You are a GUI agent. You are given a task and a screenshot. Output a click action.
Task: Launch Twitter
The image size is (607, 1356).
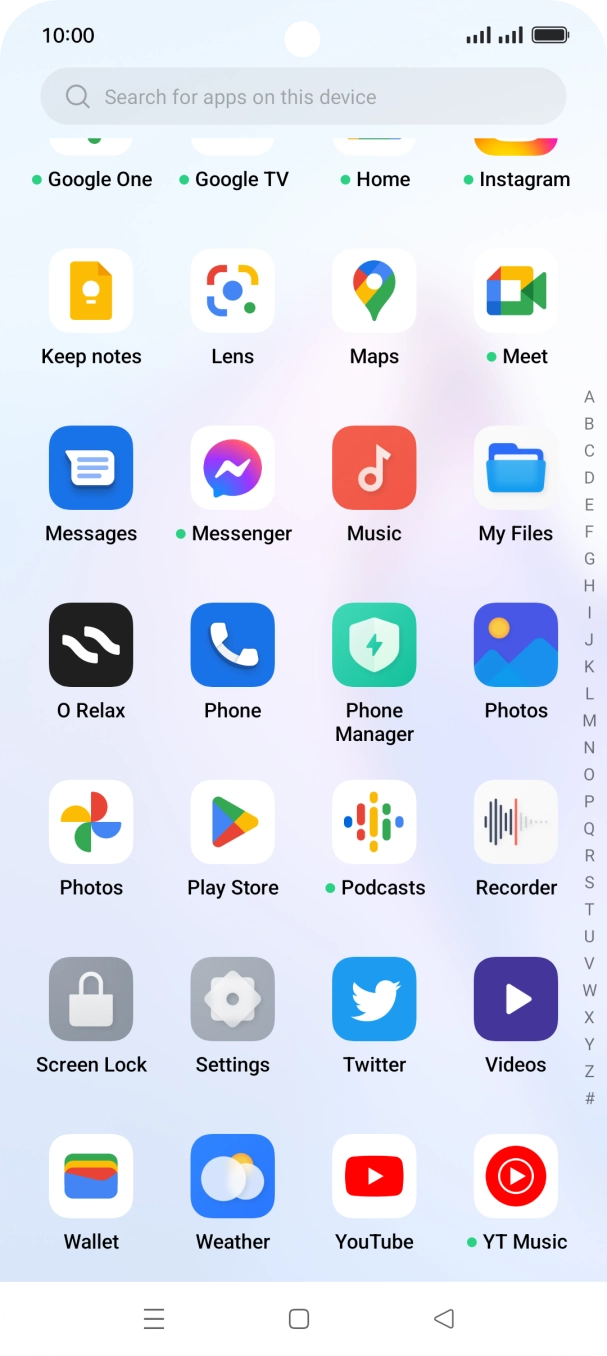374,999
